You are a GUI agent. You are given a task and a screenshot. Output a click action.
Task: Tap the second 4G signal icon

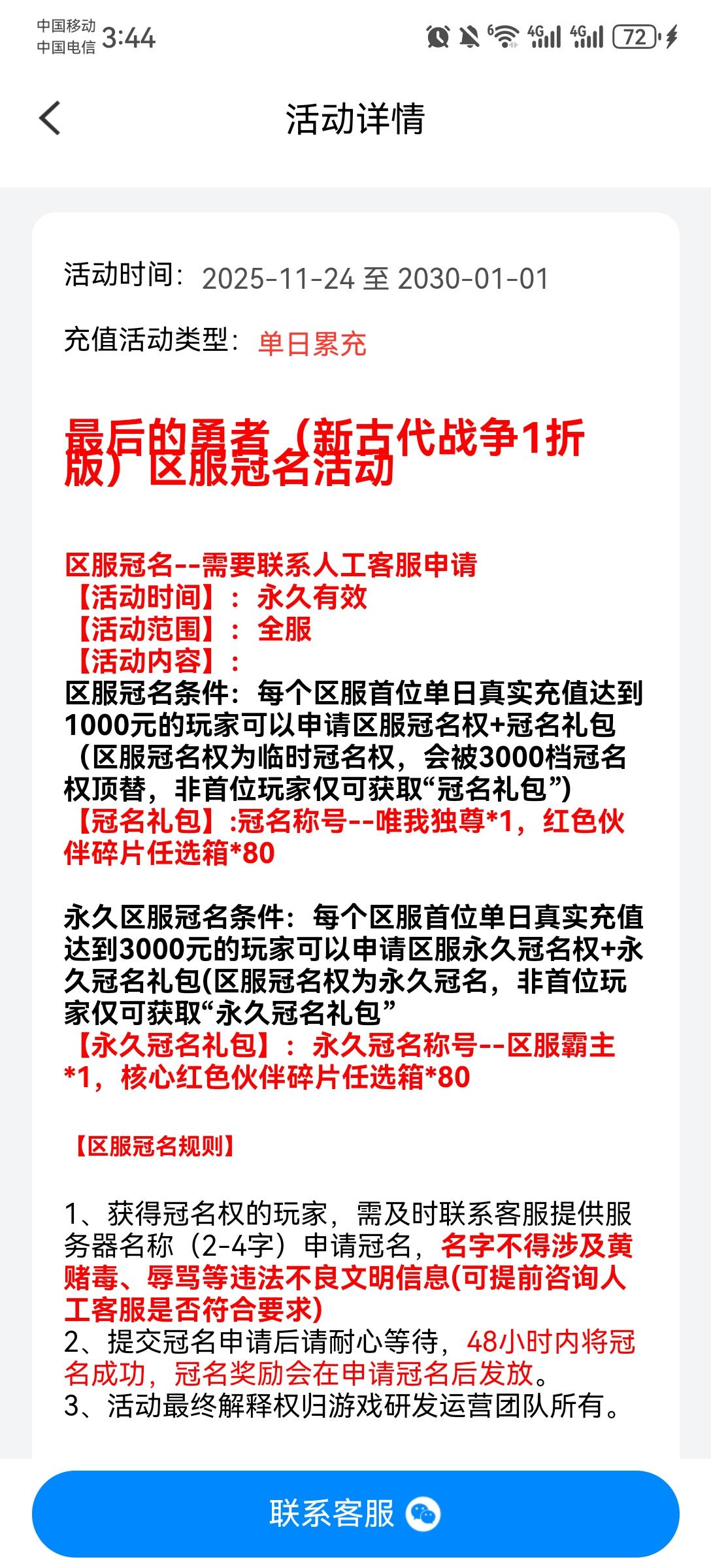(588, 36)
